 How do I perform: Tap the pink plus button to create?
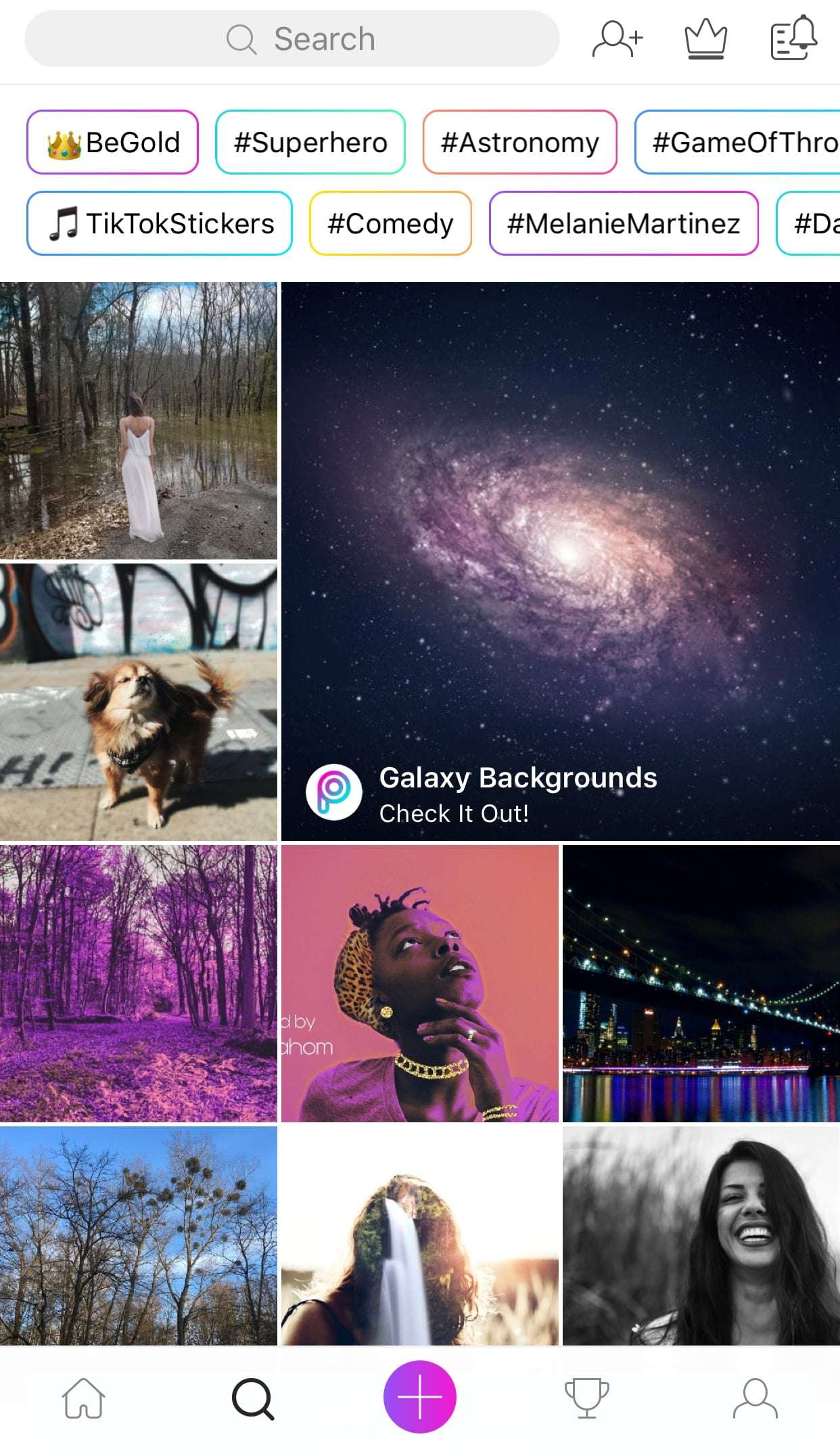point(419,1395)
